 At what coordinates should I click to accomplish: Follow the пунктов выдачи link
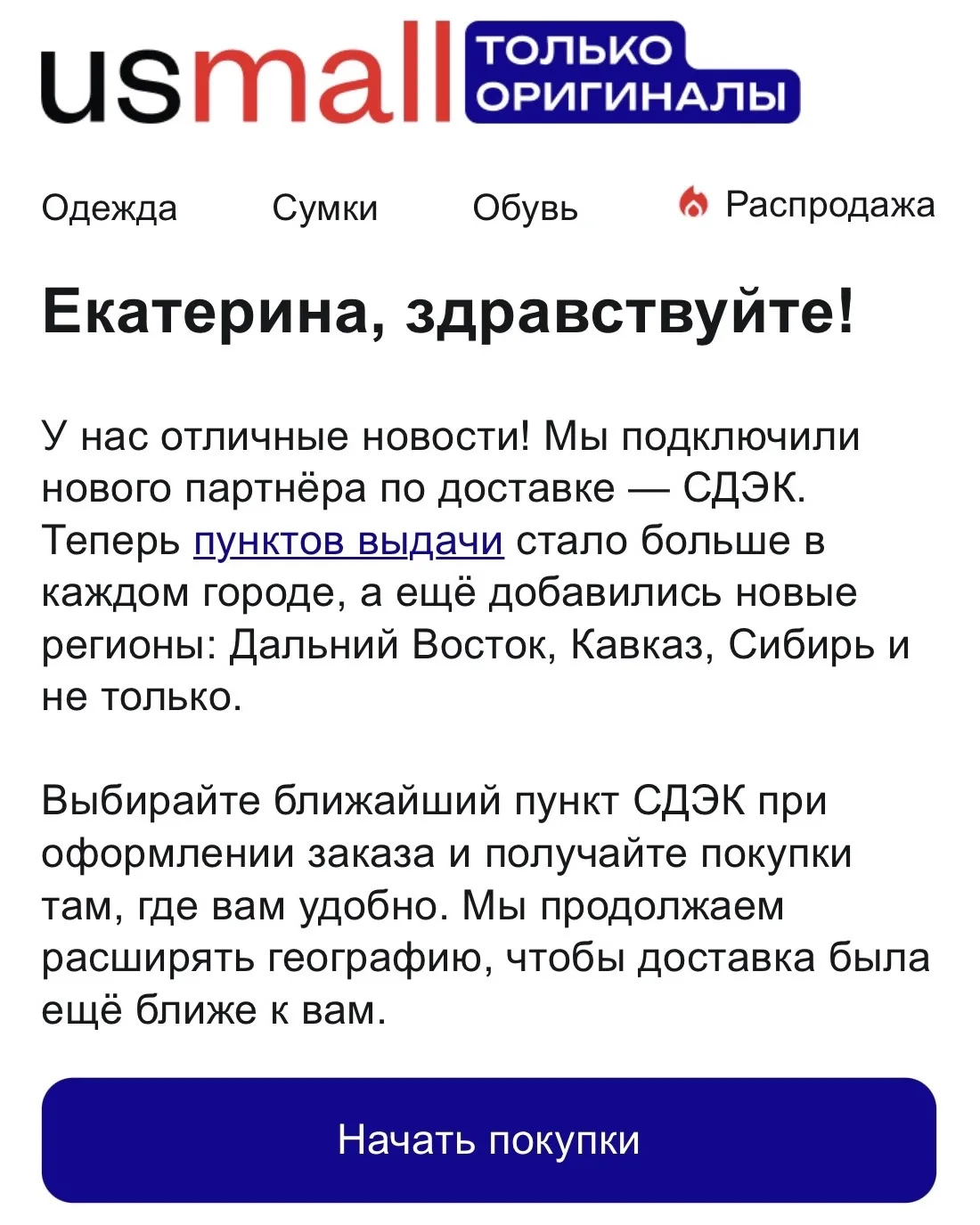(348, 541)
